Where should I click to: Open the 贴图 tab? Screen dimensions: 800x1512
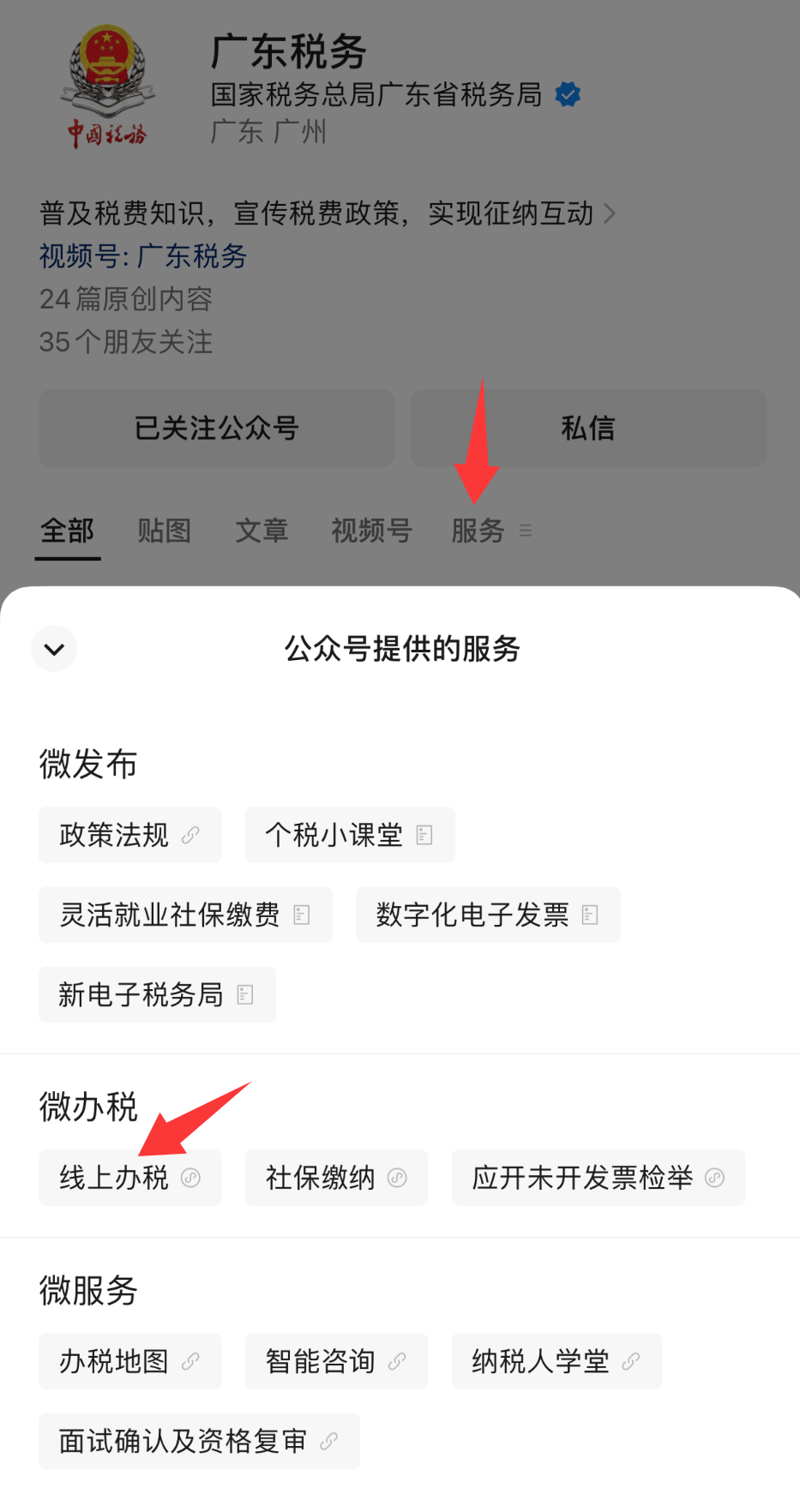point(165,531)
